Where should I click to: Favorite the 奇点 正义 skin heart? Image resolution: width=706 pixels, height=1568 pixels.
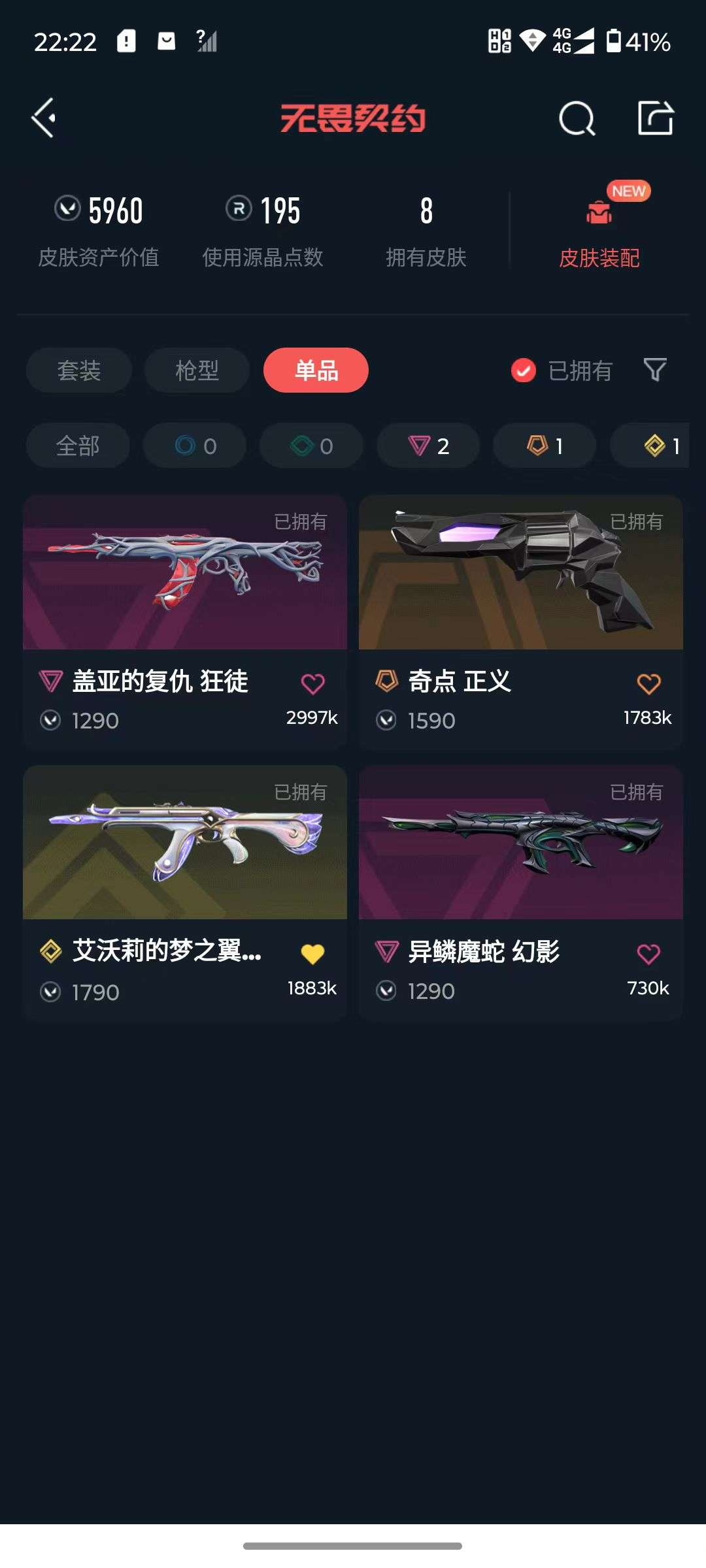pos(646,682)
